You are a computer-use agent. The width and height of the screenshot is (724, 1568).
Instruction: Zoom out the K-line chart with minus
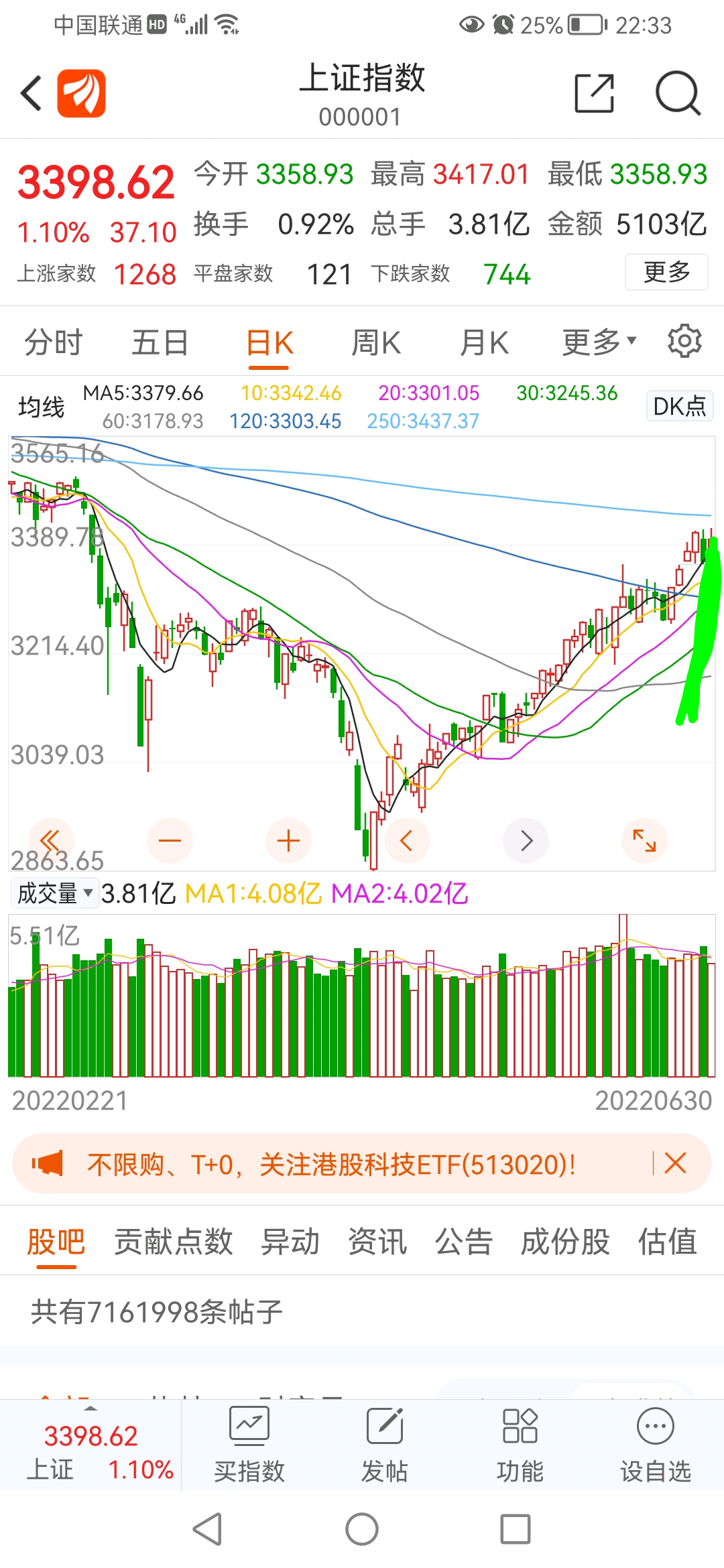pyautogui.click(x=170, y=840)
